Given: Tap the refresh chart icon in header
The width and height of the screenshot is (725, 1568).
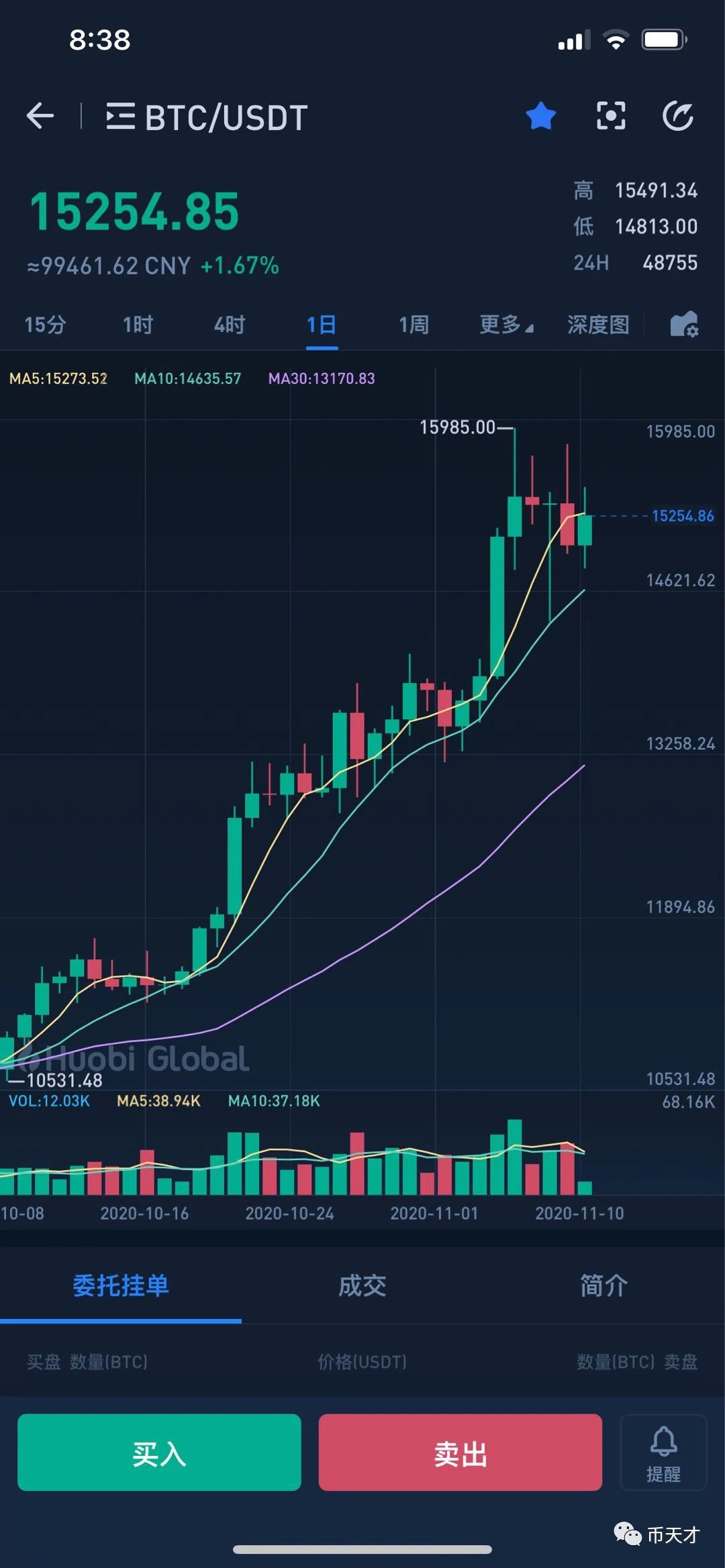Looking at the screenshot, I should [678, 116].
